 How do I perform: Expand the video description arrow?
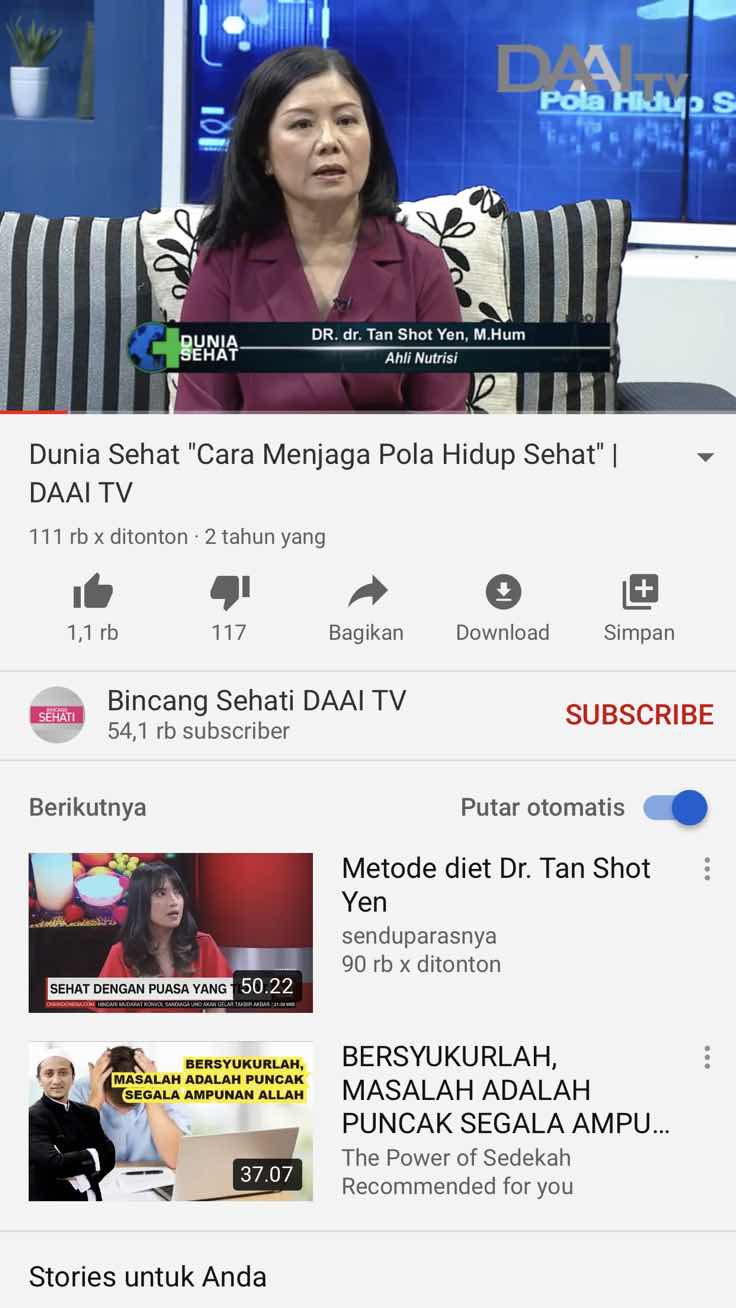tap(705, 457)
